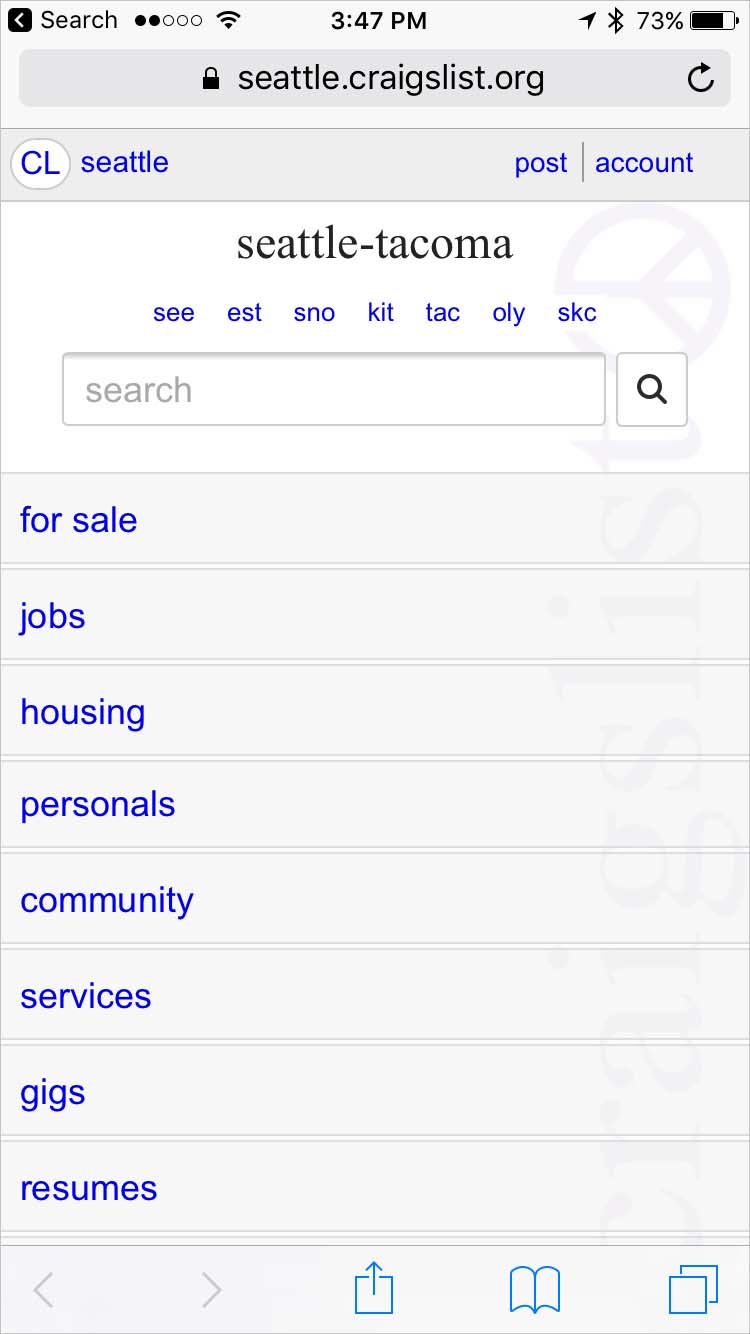Viewport: 750px width, 1334px height.
Task: Open Safari bookmarks
Action: click(x=535, y=1290)
